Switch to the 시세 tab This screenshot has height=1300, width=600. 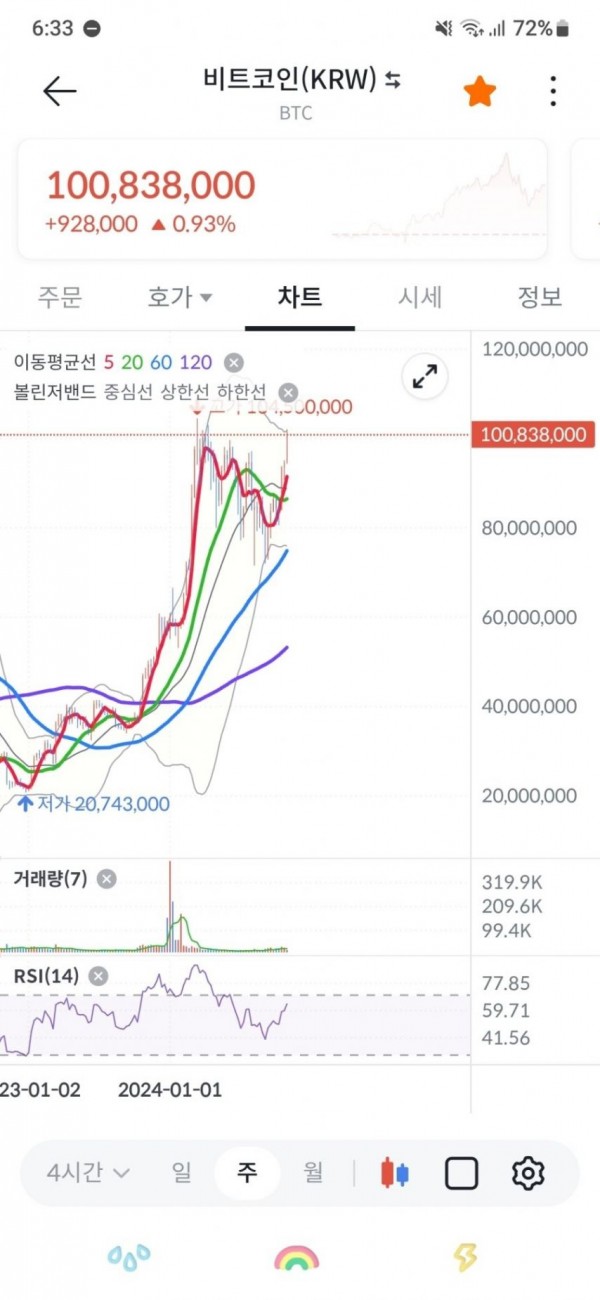click(x=420, y=296)
